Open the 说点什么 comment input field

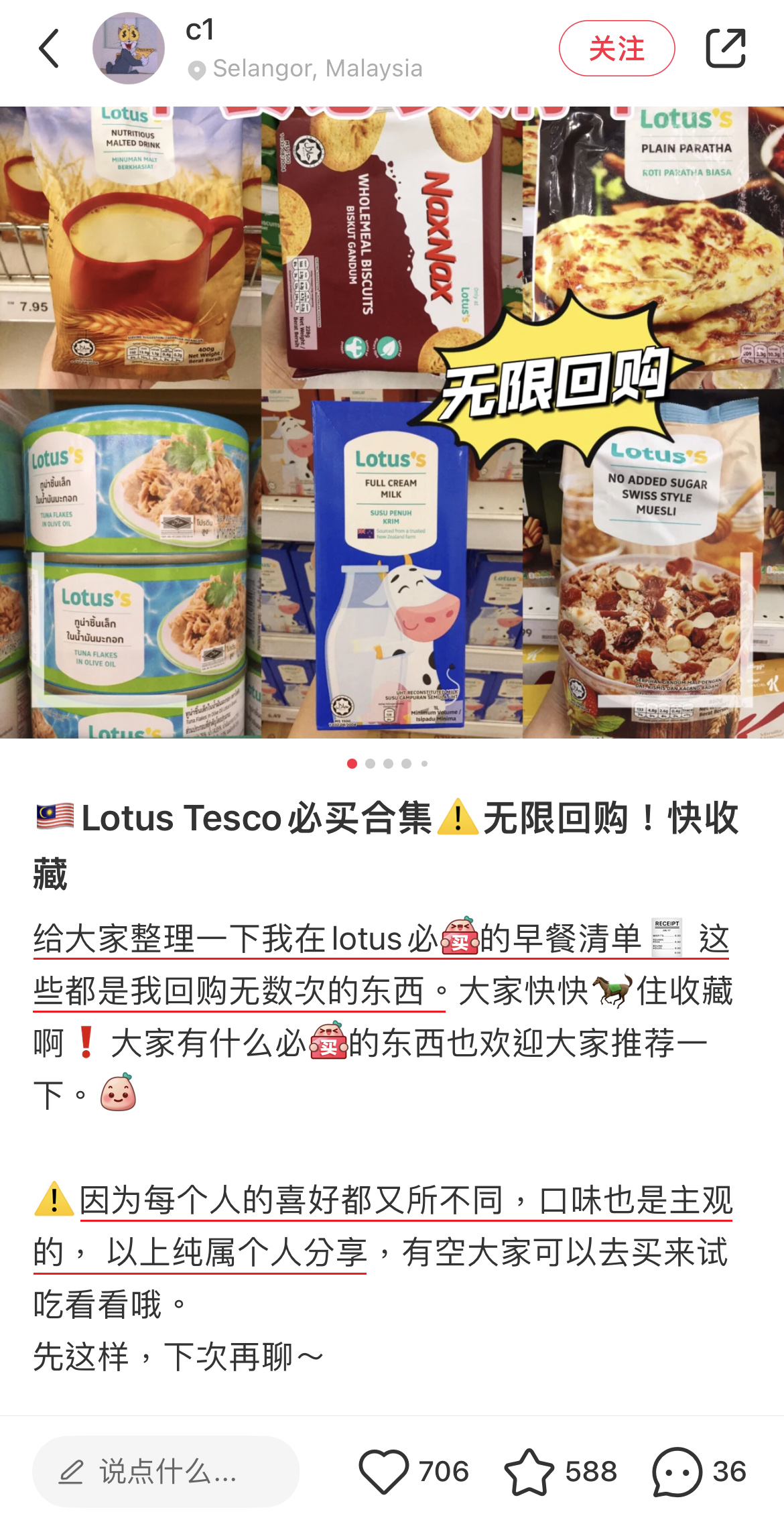[166, 1472]
